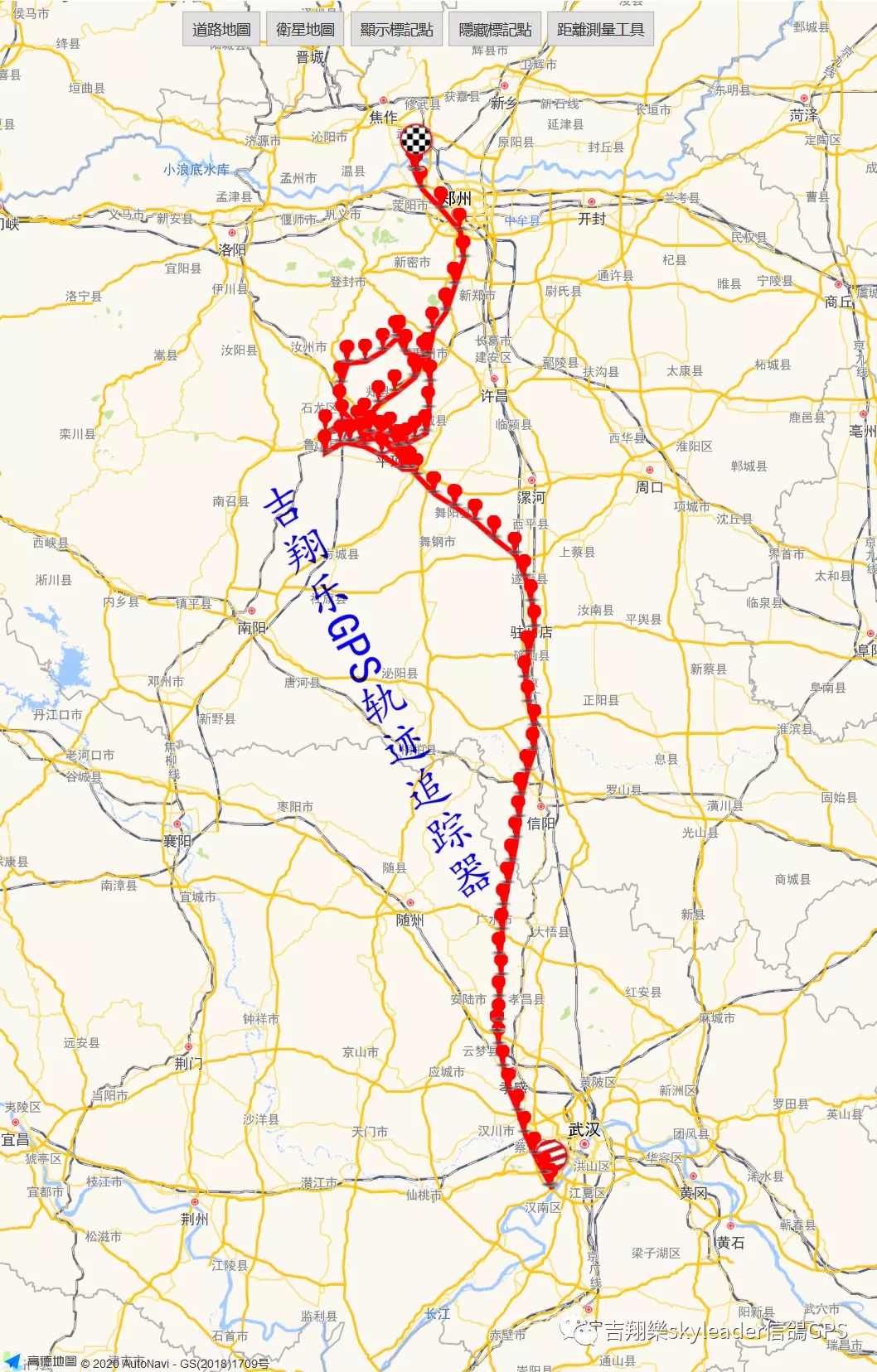Screen dimensions: 877x1372
Task: Switch to the 道路地圖 road map view
Action: [x=221, y=30]
